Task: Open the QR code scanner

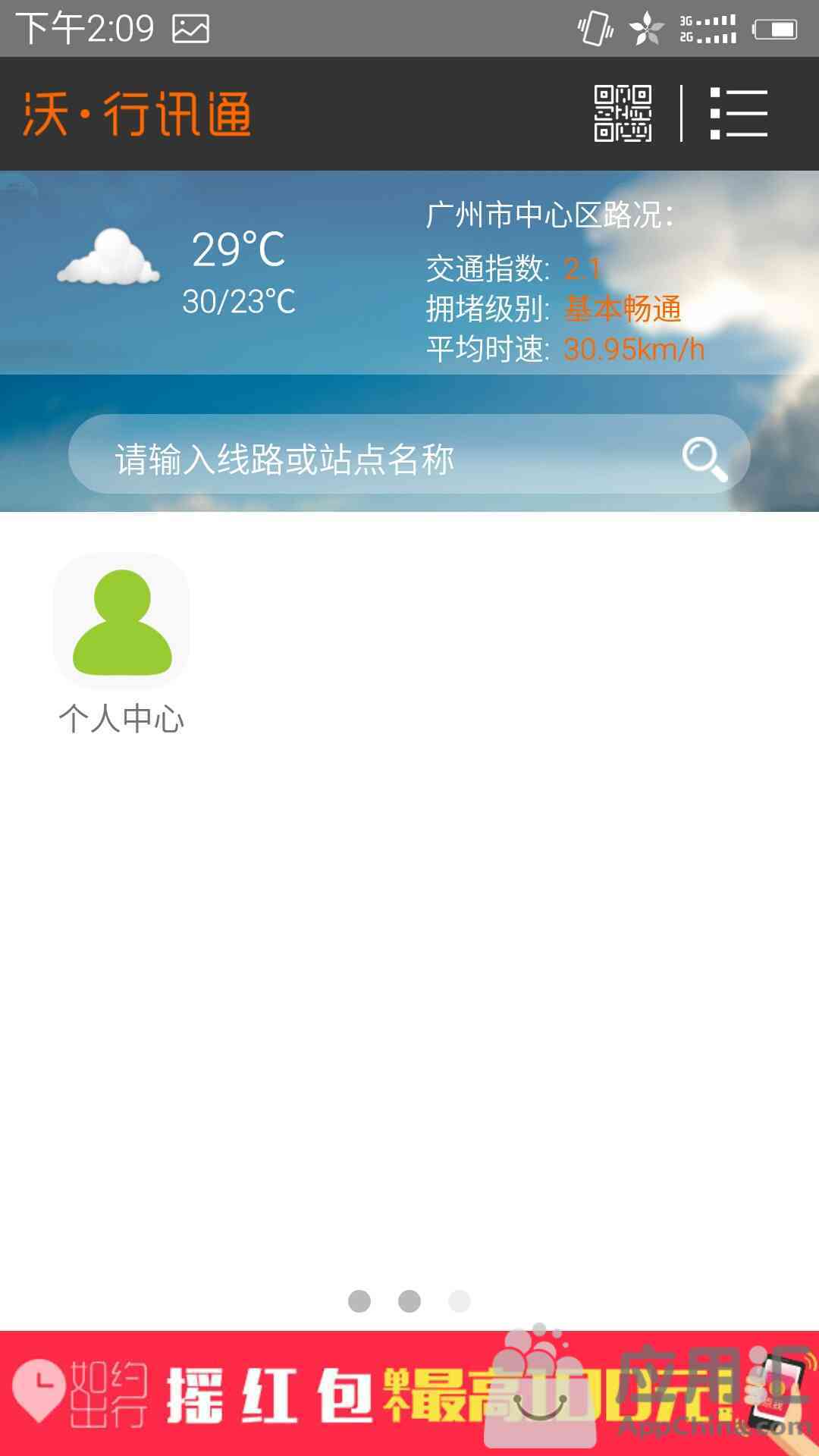Action: pos(622,114)
